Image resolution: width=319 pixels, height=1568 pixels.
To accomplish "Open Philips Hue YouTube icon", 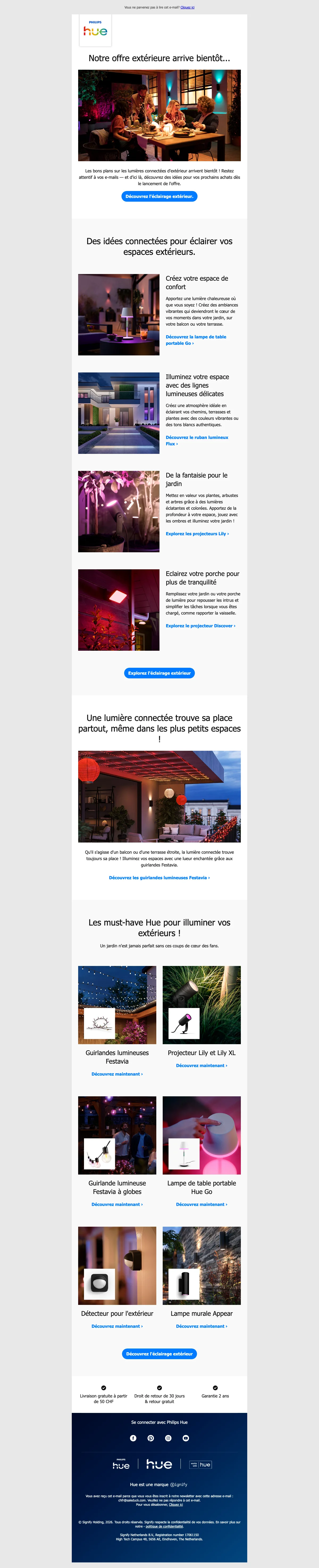I will pyautogui.click(x=186, y=1438).
